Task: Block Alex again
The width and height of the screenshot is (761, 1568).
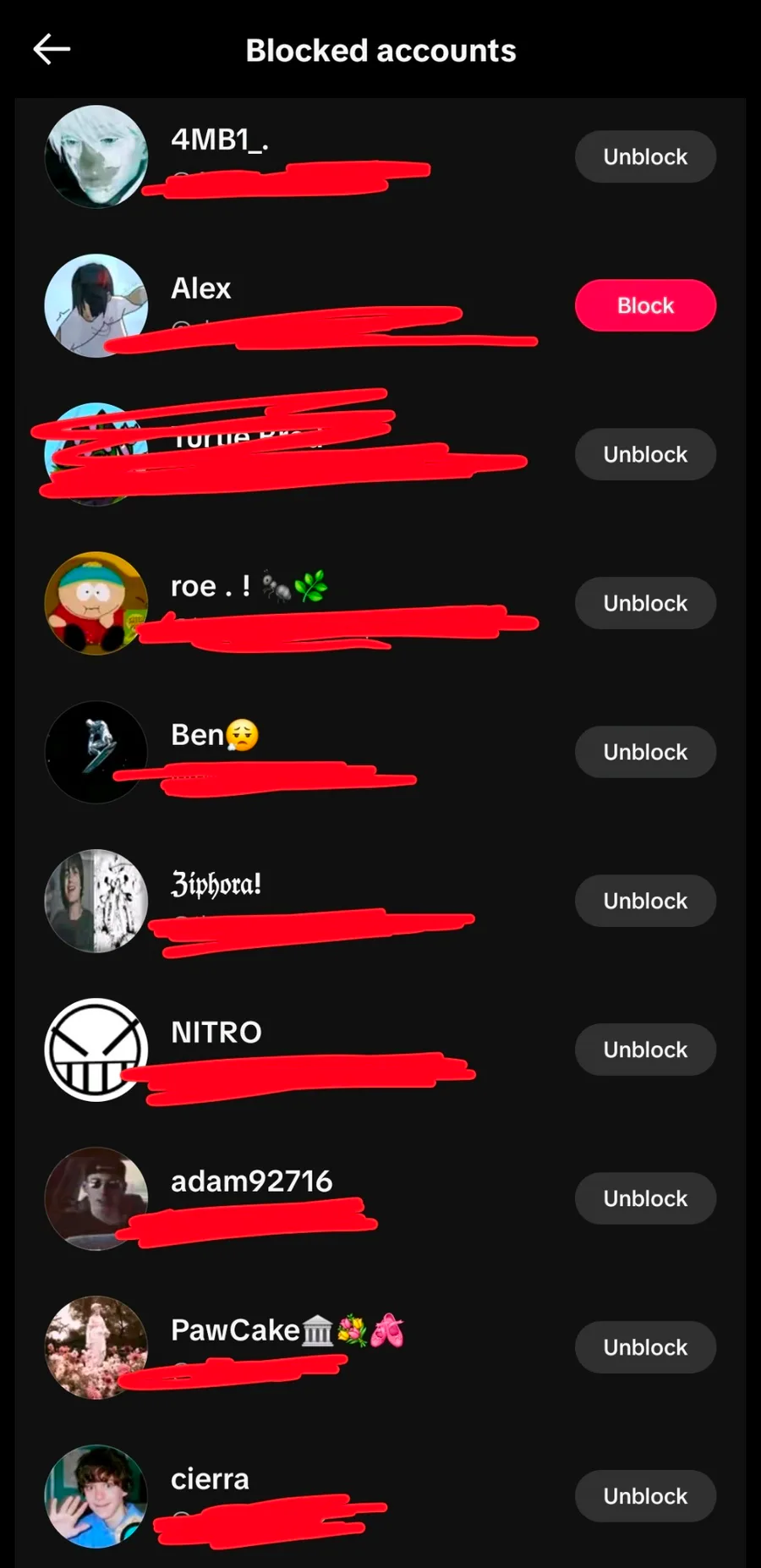Action: coord(645,305)
